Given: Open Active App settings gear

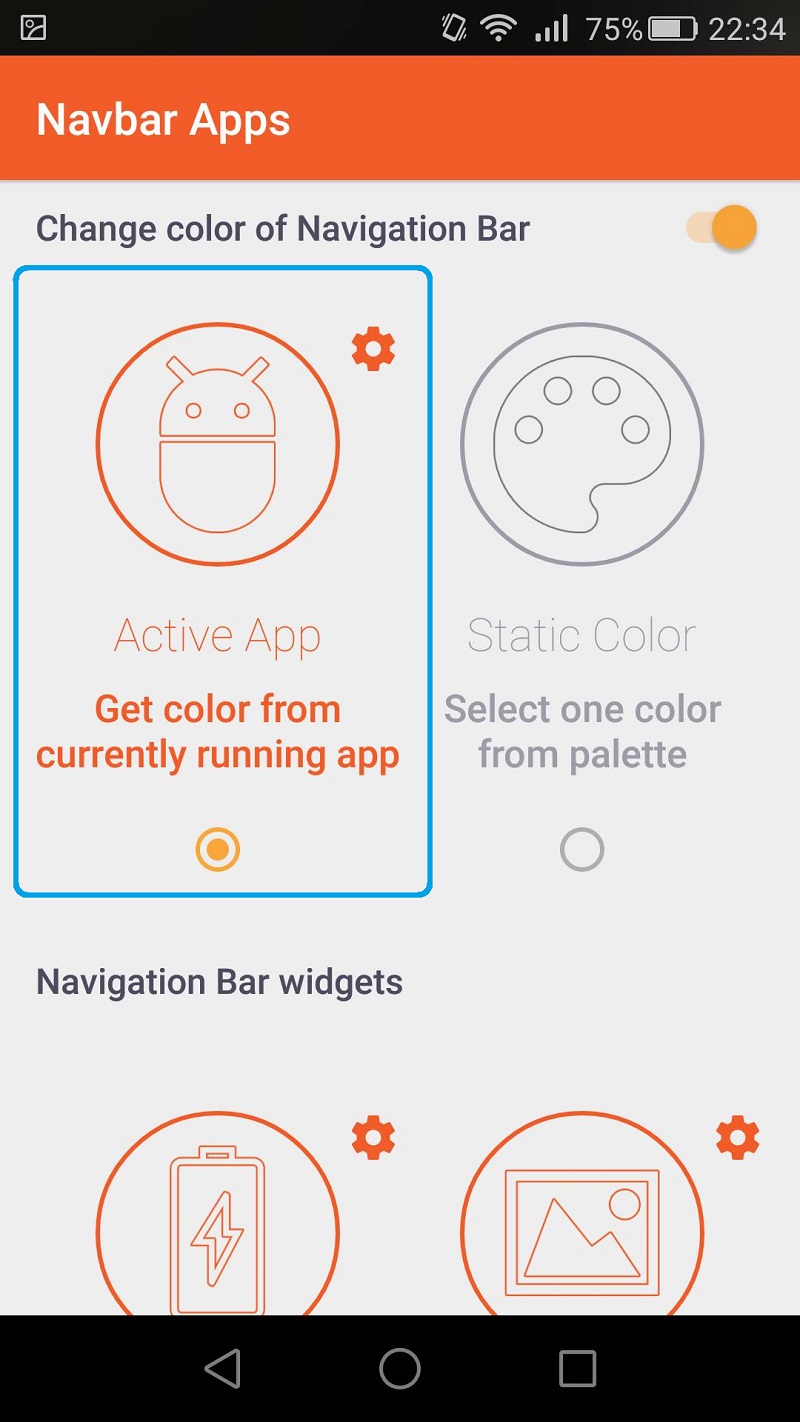Looking at the screenshot, I should [373, 349].
